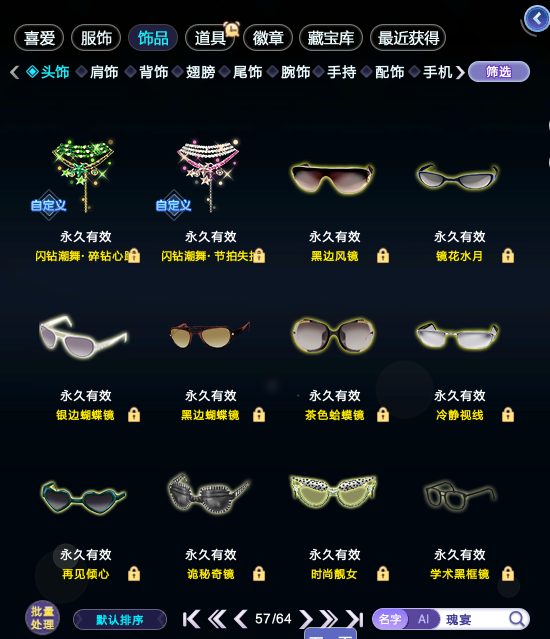This screenshot has height=639, width=550.
Task: Tap the search magnifier icon
Action: pos(517,619)
